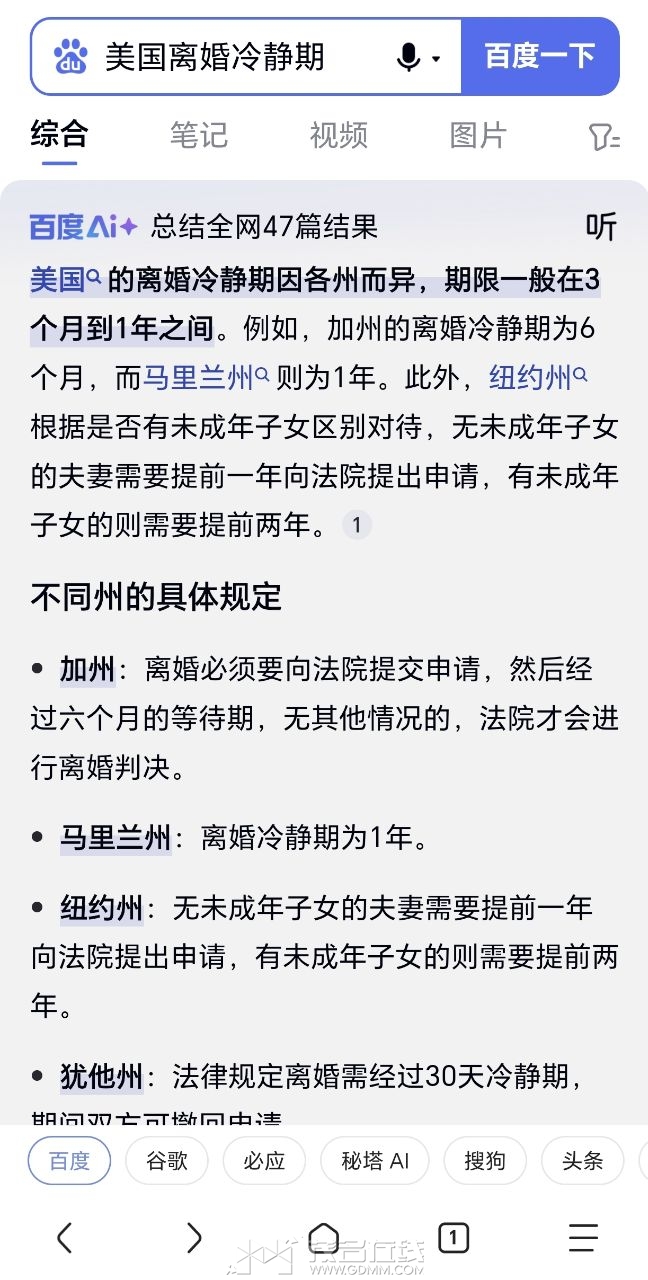Open the browser tab switcher
This screenshot has width=648, height=1280.
point(453,1238)
